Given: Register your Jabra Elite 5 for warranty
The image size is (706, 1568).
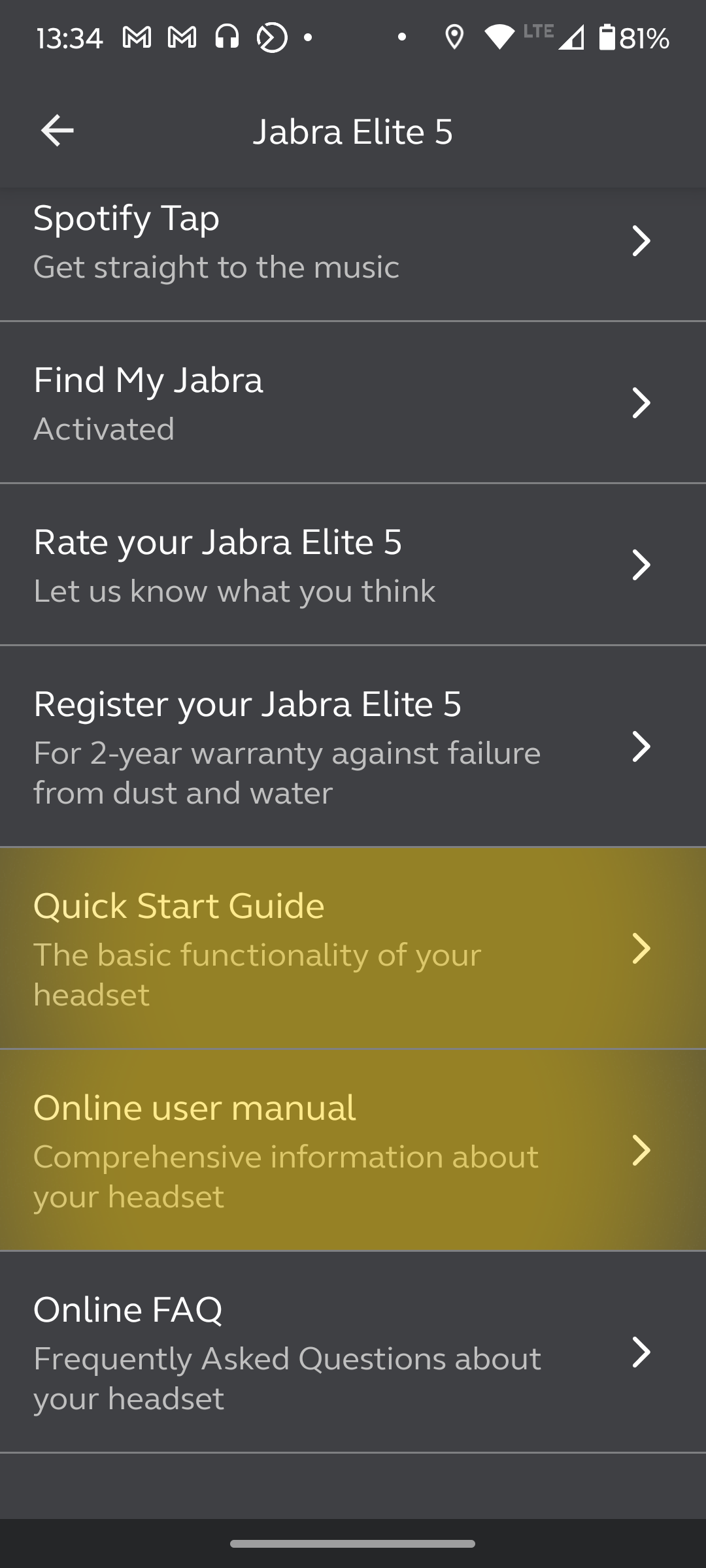Looking at the screenshot, I should [353, 746].
